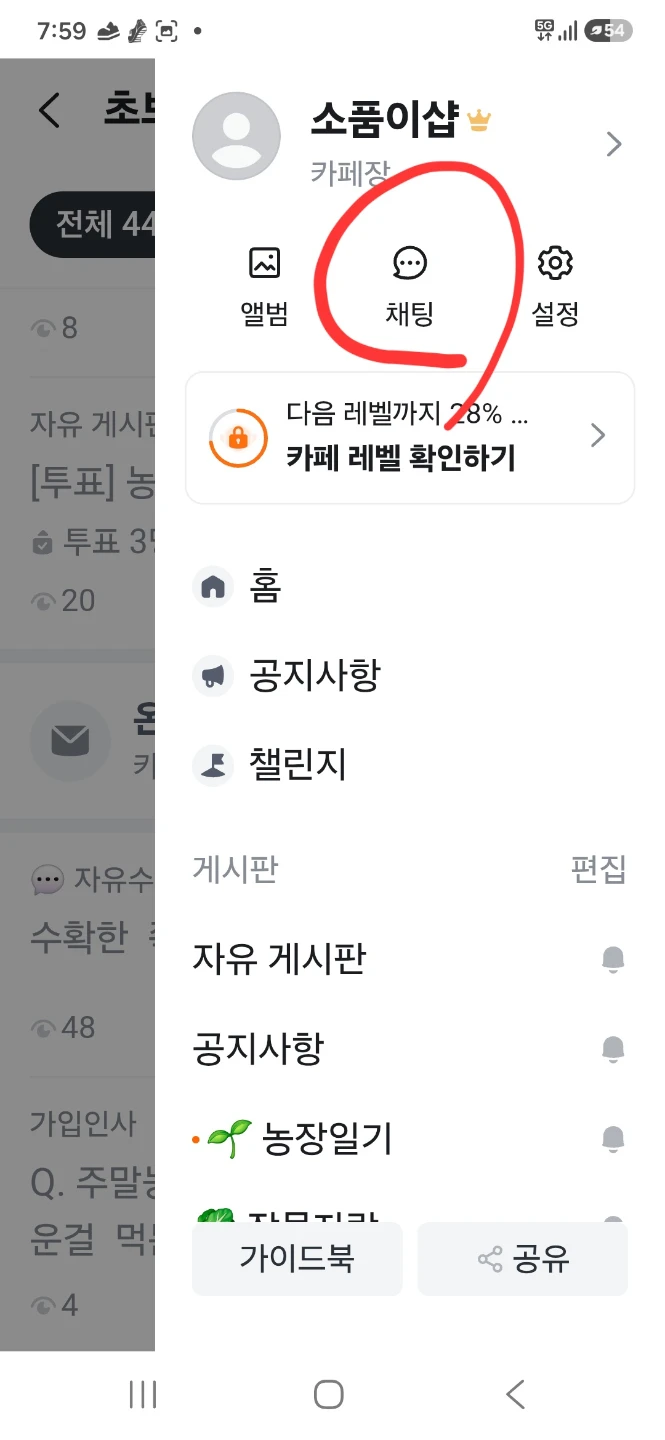
Task: Toggle notification bell for 농장일기
Action: coord(613,1138)
